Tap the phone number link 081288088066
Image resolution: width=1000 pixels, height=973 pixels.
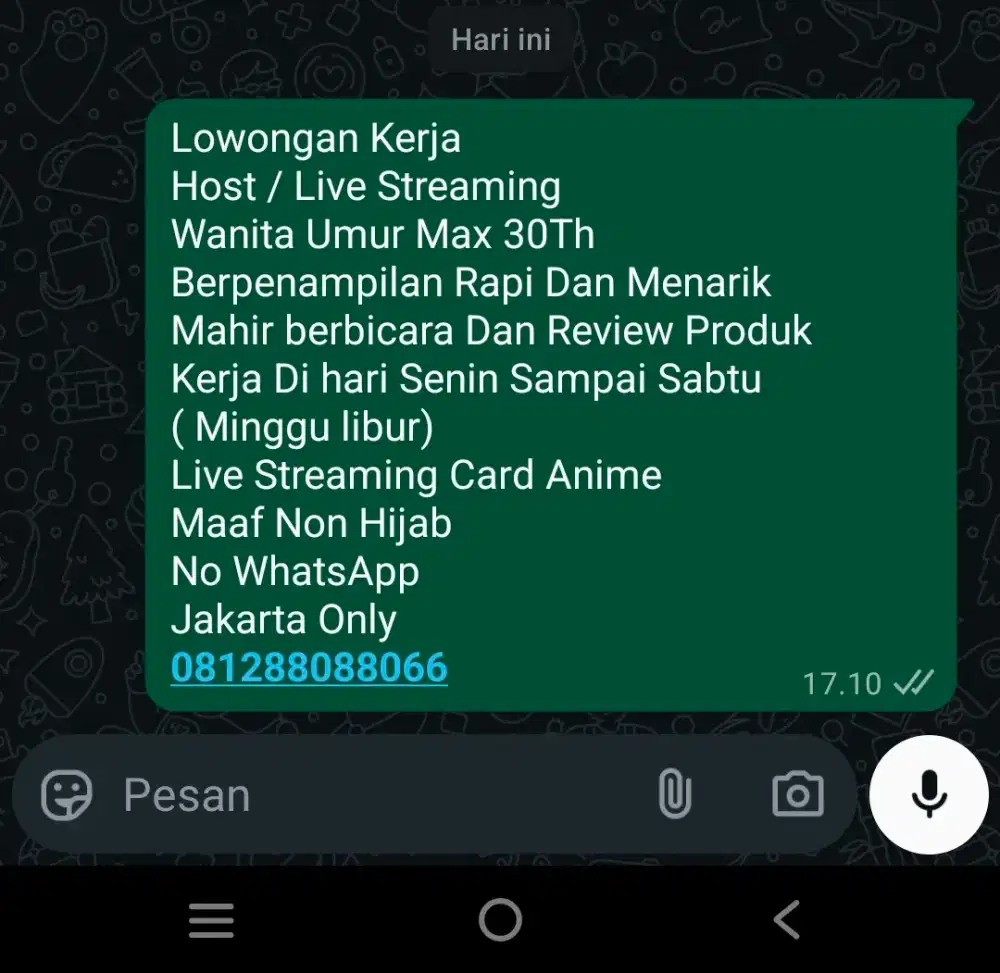click(x=309, y=668)
